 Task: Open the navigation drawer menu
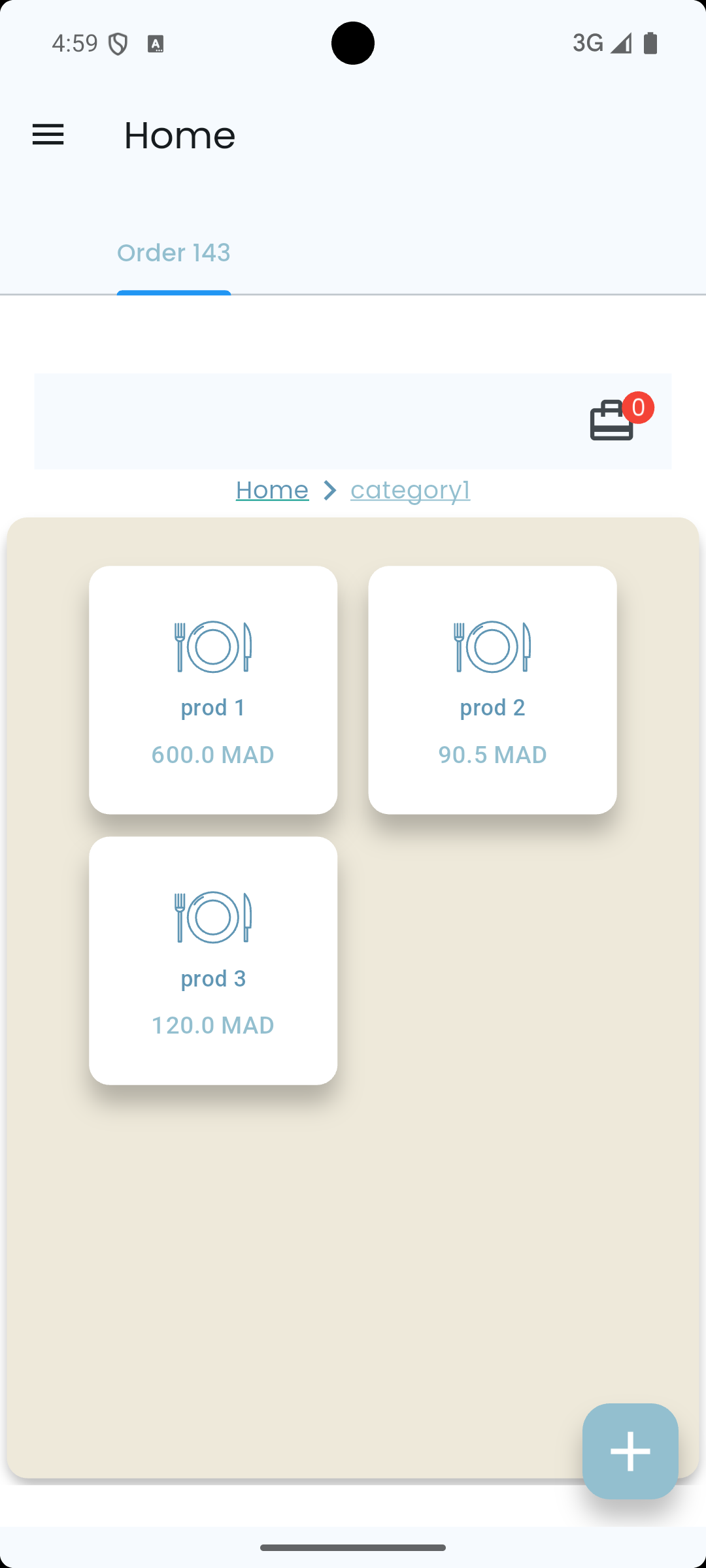[48, 135]
